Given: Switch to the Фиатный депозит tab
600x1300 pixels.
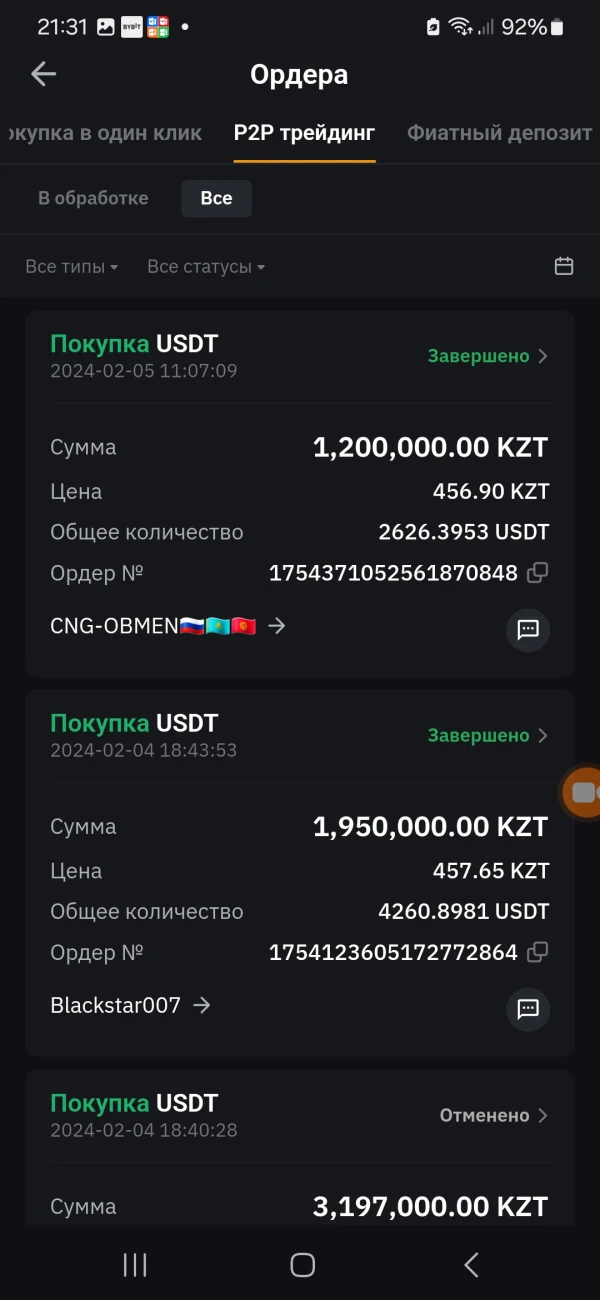Looking at the screenshot, I should point(499,133).
